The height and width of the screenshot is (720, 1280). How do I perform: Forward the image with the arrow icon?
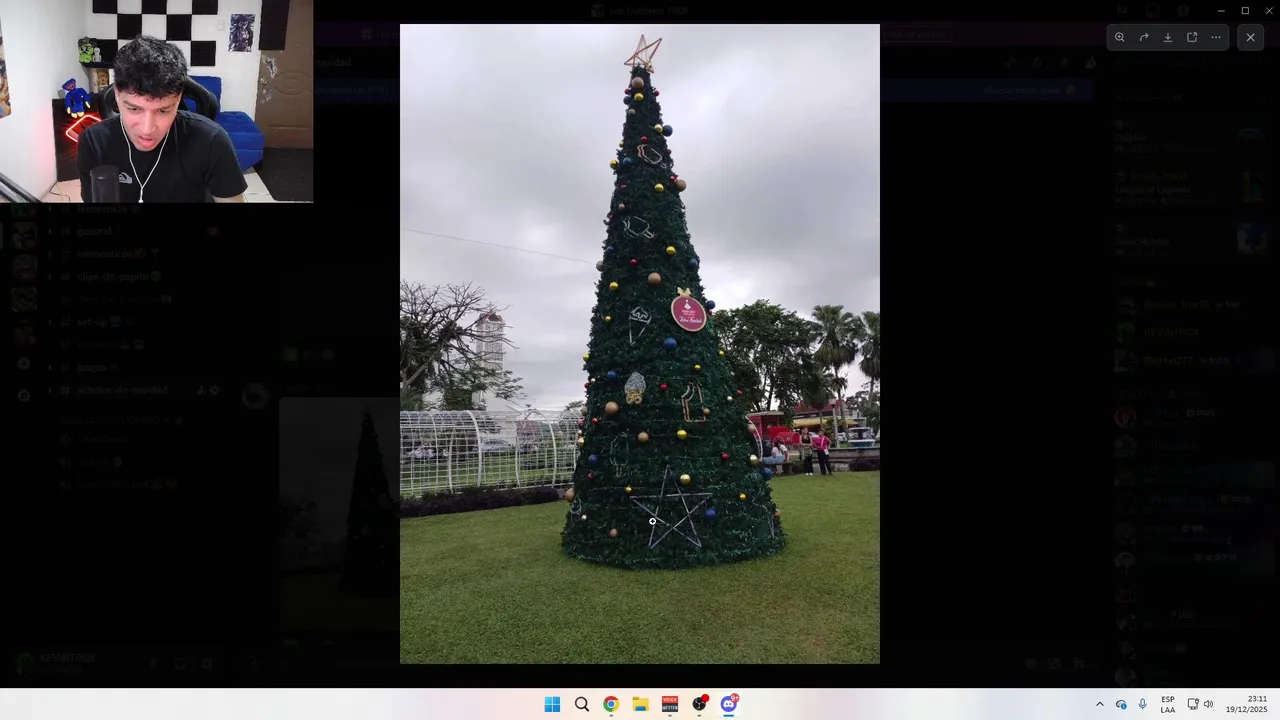click(x=1143, y=37)
